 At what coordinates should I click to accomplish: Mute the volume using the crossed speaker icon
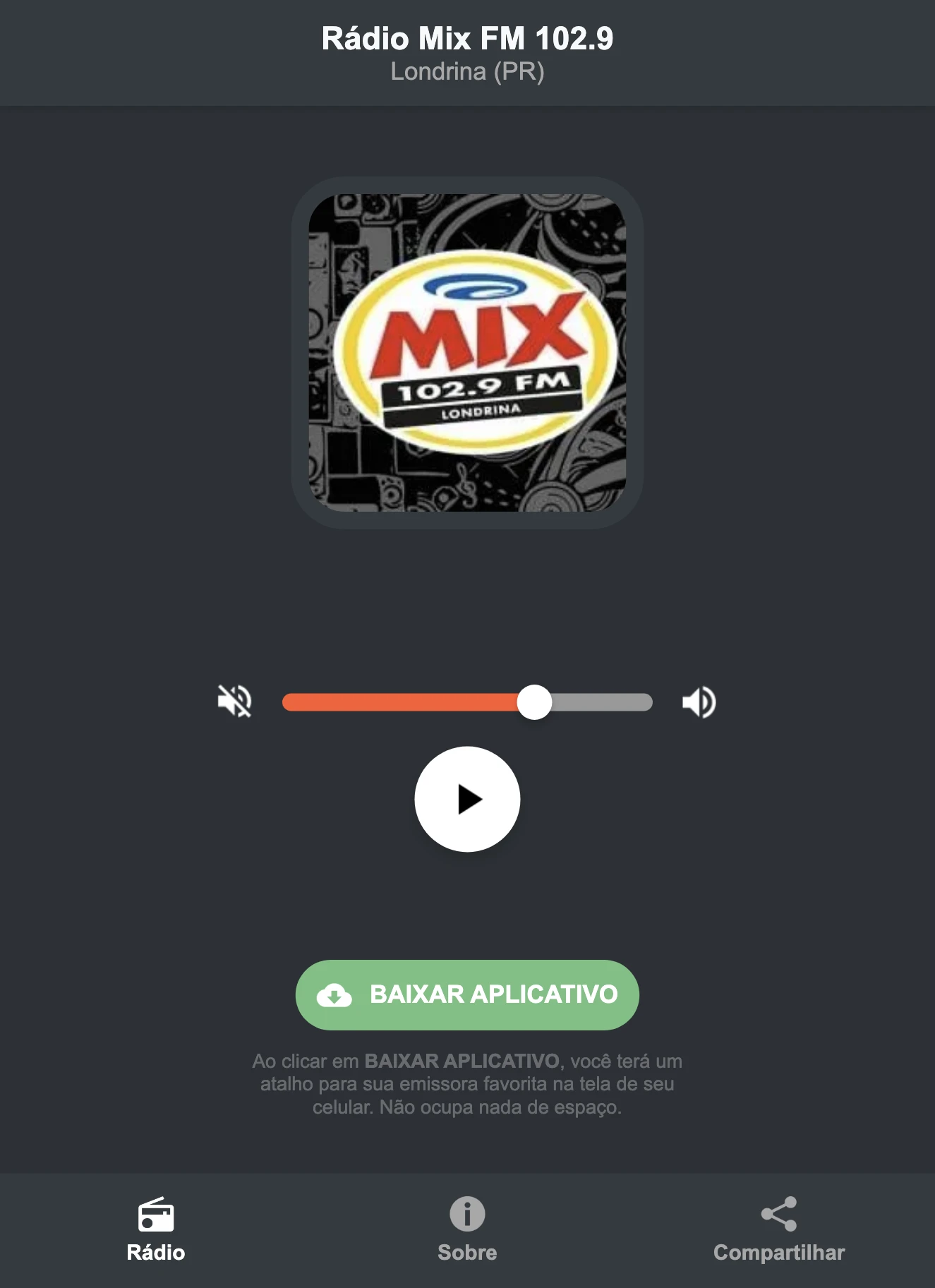point(236,701)
